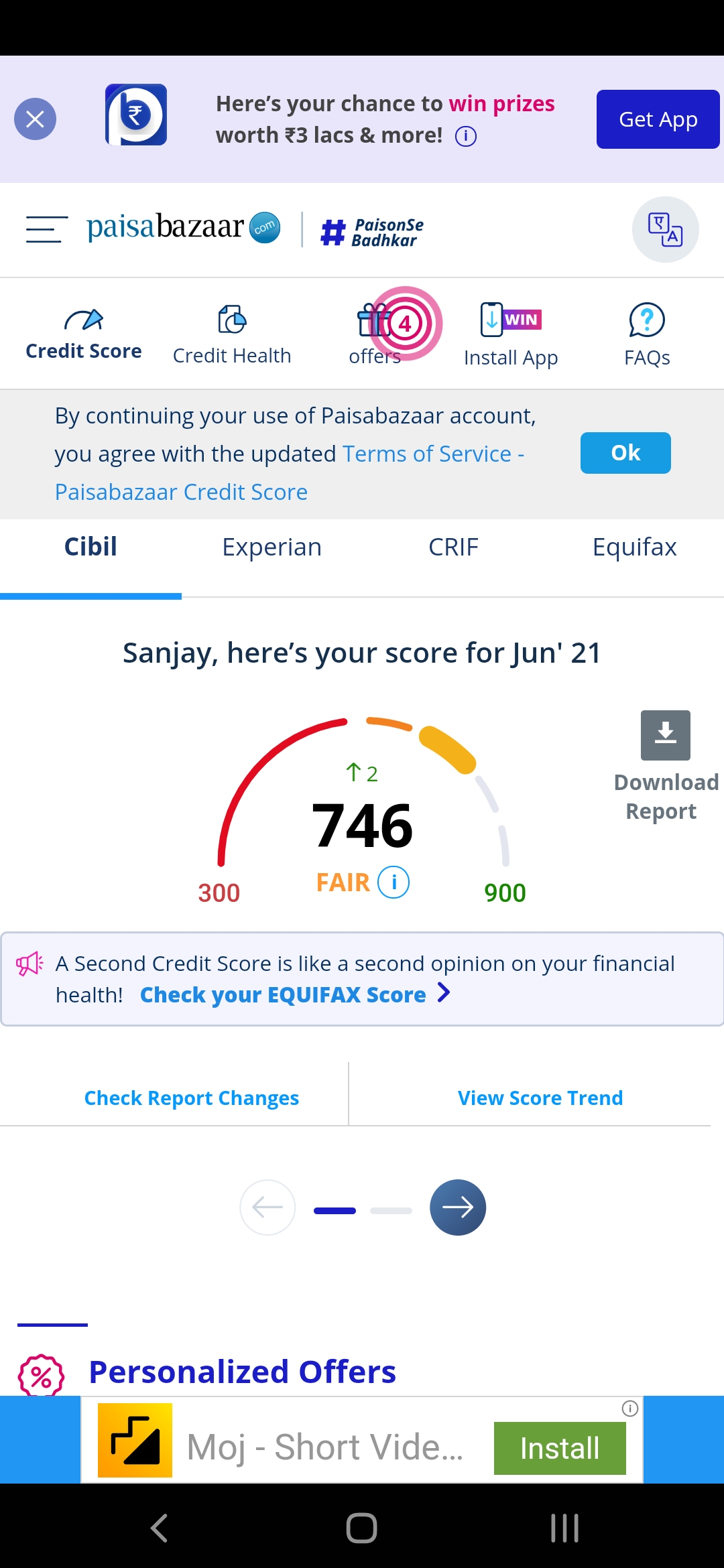Open the Credit Health section

(x=232, y=335)
